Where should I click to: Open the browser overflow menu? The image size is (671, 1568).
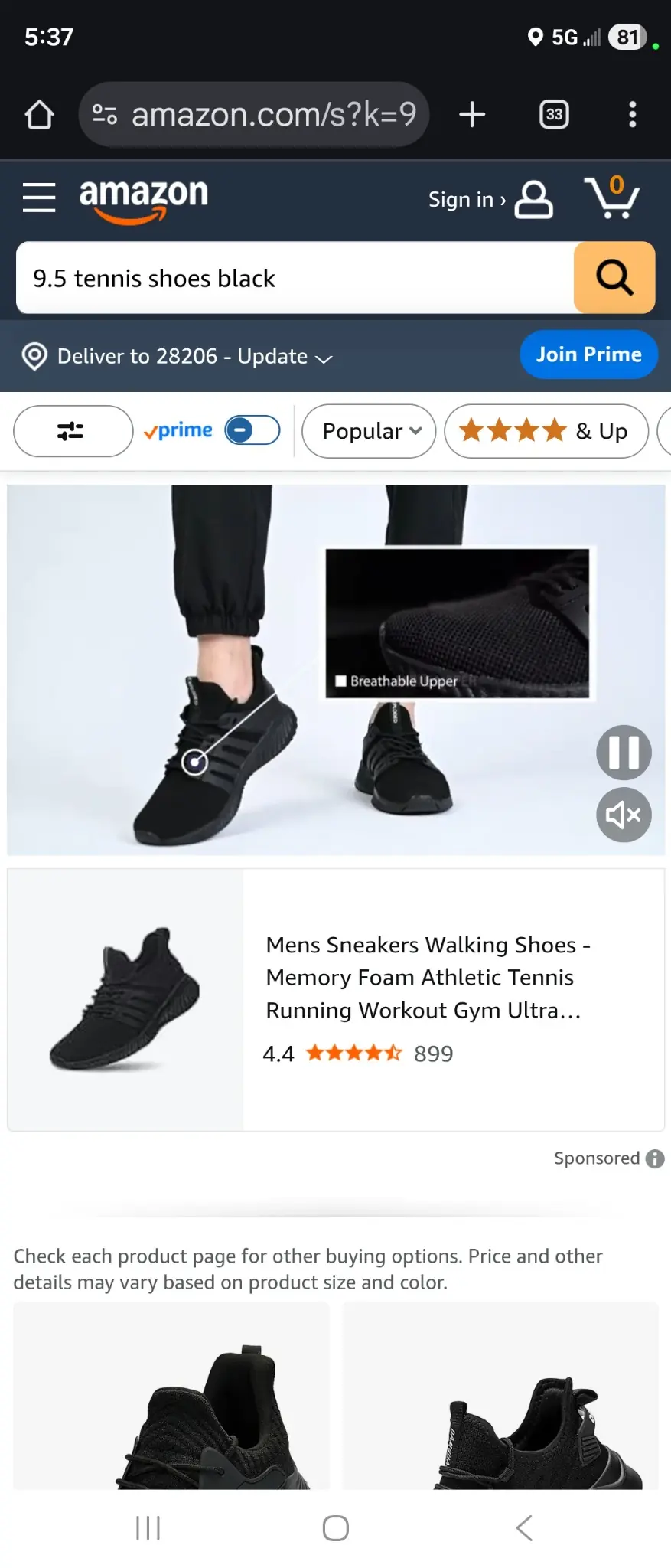(632, 115)
